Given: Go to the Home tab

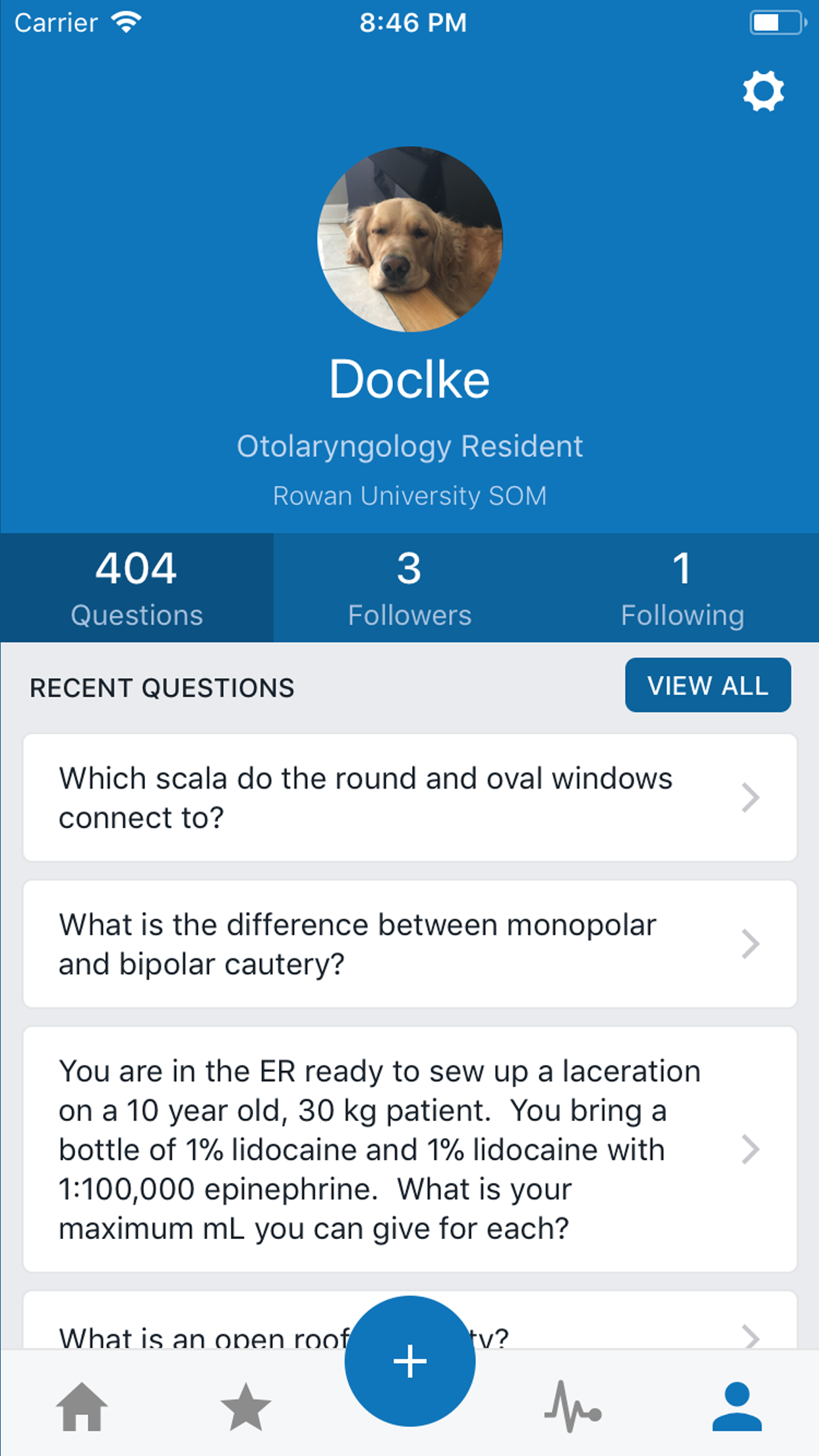Looking at the screenshot, I should tap(81, 1407).
